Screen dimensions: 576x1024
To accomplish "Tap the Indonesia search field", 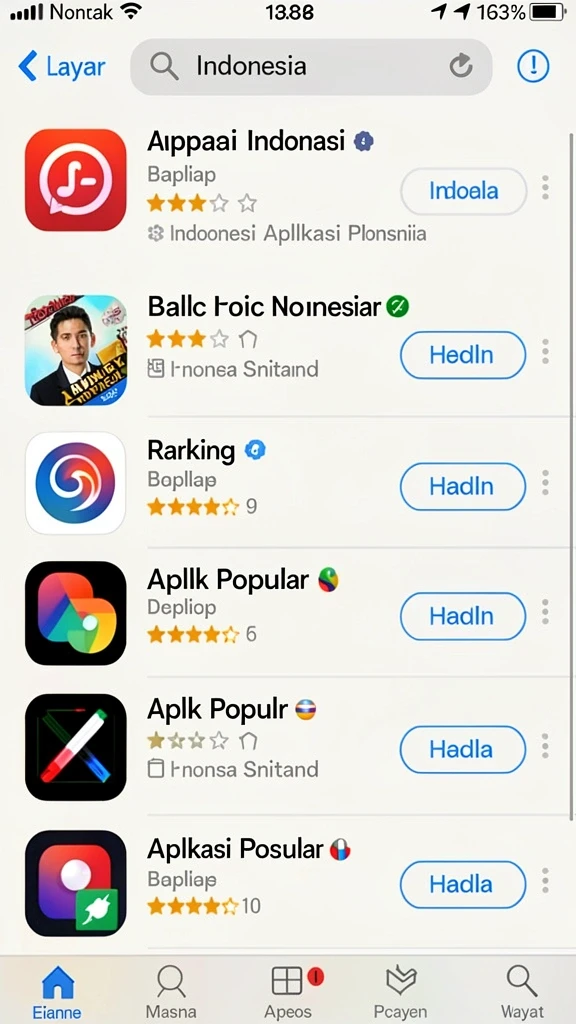I will (x=311, y=67).
